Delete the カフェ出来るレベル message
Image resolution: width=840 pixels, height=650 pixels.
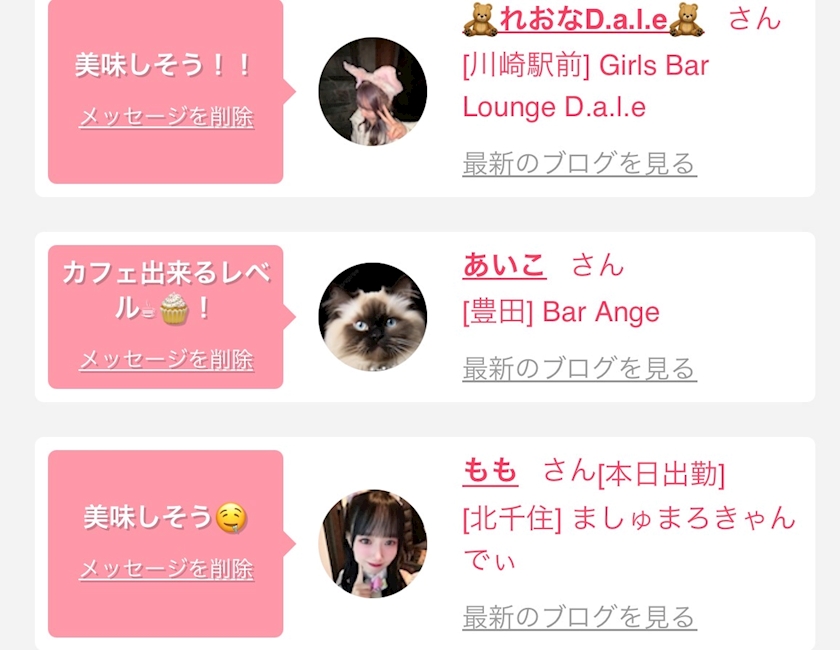[166, 360]
